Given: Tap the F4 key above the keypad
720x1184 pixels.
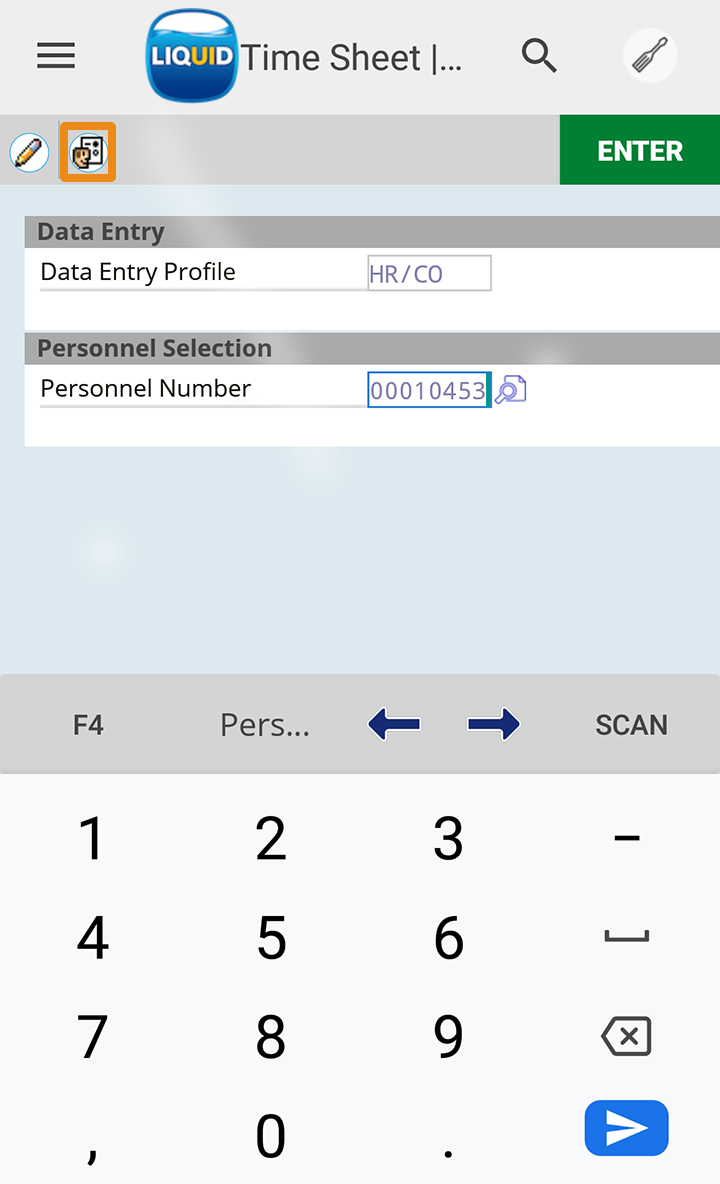Looking at the screenshot, I should point(88,725).
